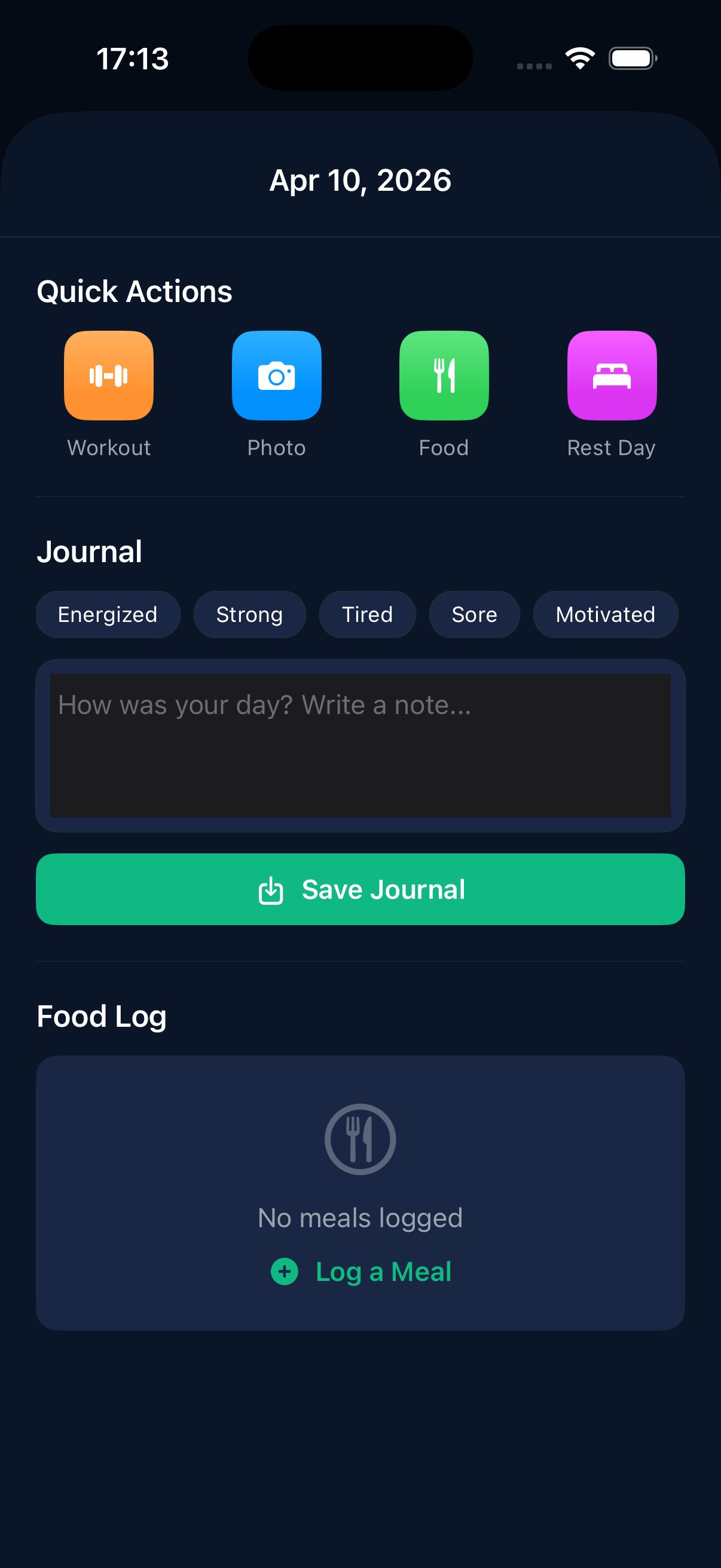Screen dimensions: 721x1568
Task: Open Log a Meal
Action: click(x=383, y=1270)
